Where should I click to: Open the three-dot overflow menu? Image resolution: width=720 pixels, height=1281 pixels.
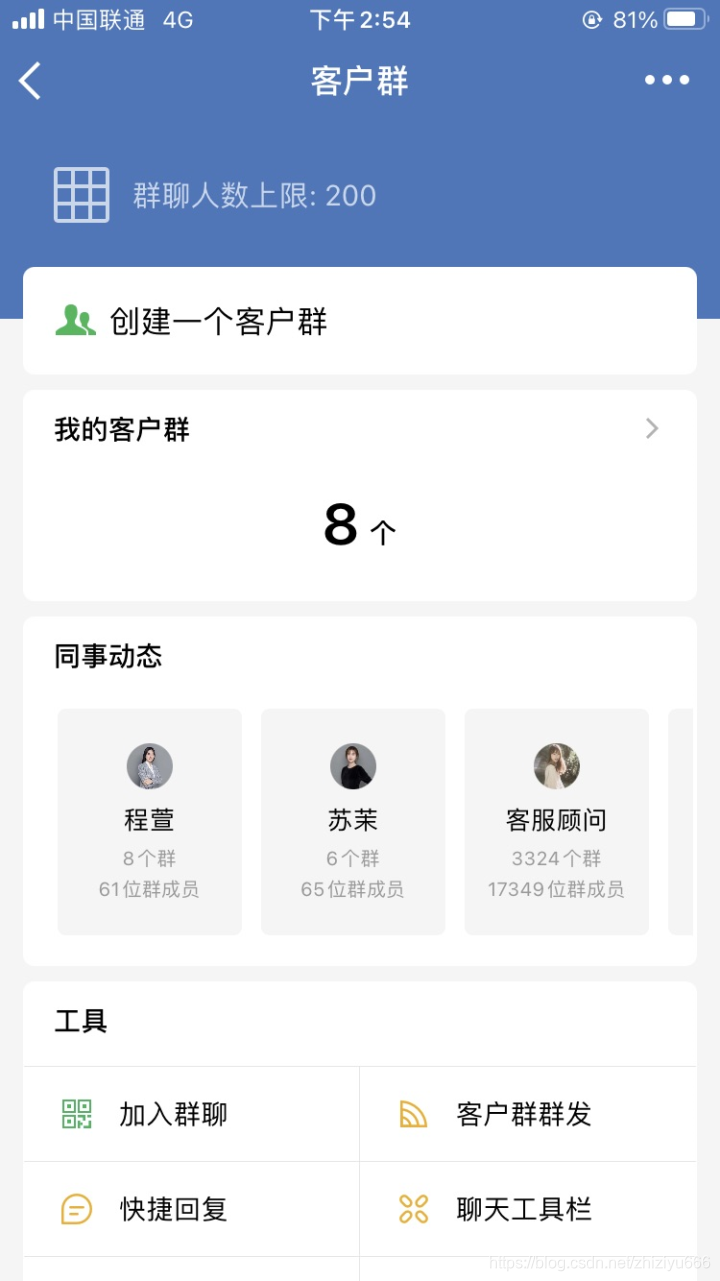click(x=666, y=81)
